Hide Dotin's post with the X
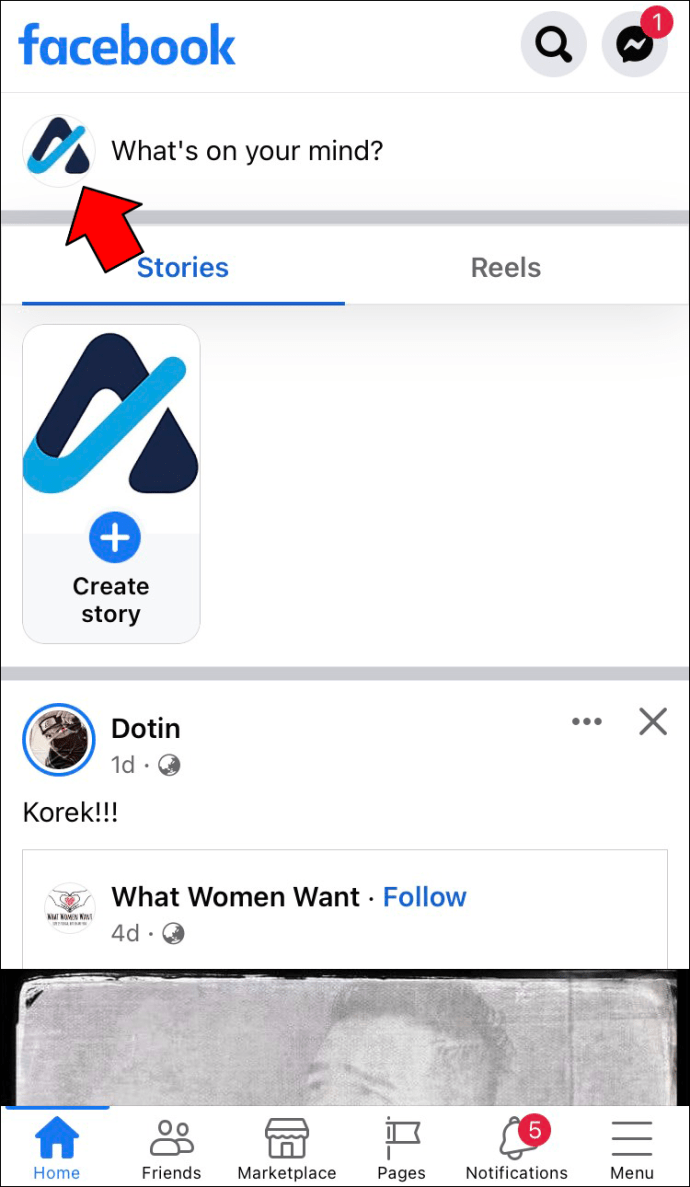 click(x=653, y=721)
